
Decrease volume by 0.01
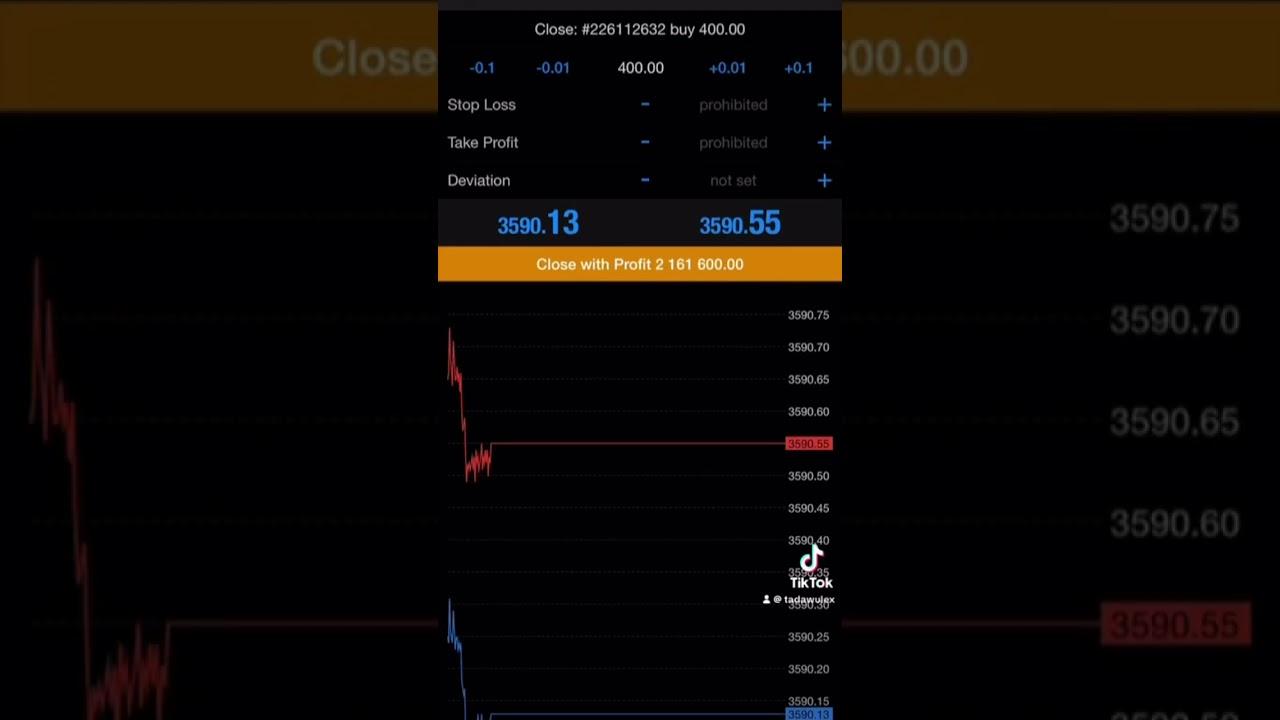553,68
